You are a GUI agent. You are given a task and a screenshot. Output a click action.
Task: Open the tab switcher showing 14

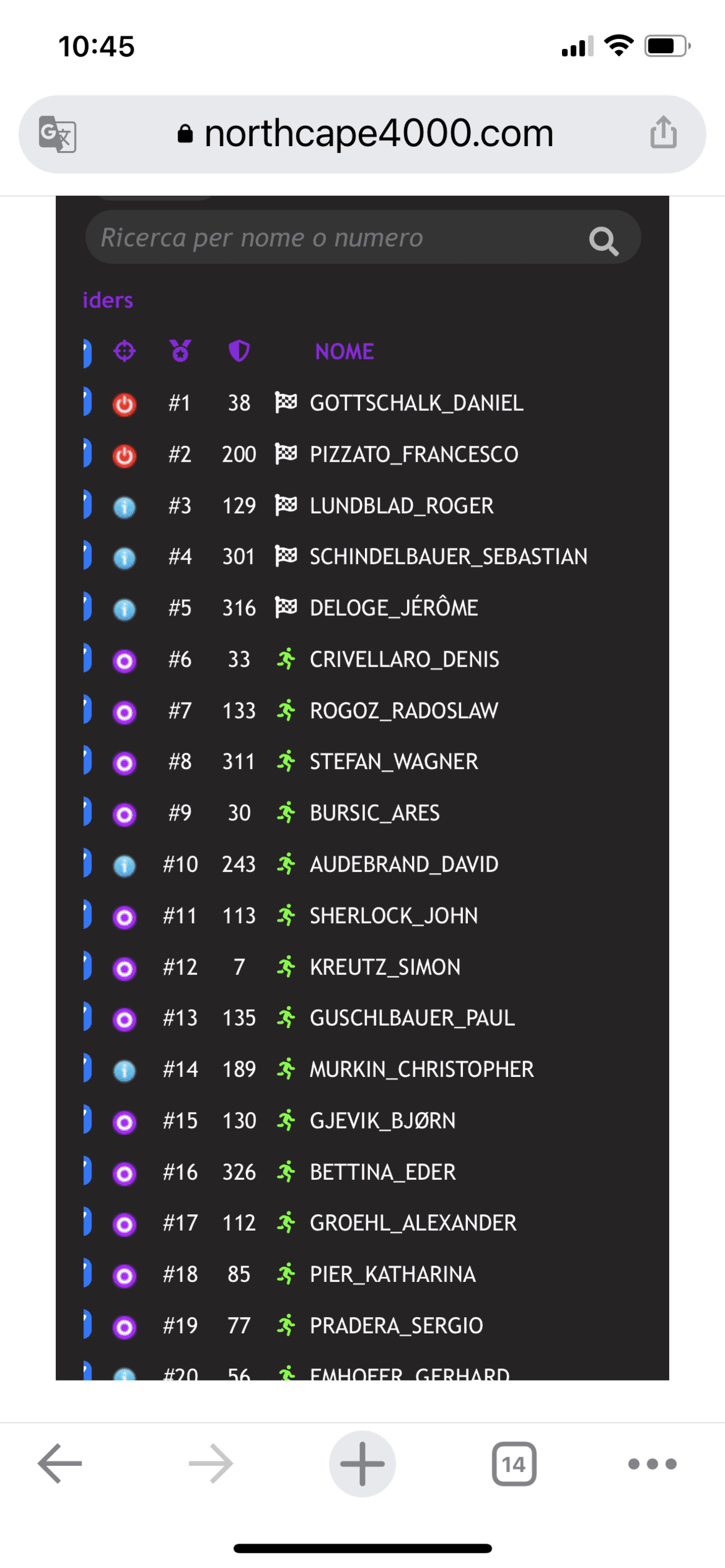(514, 1464)
